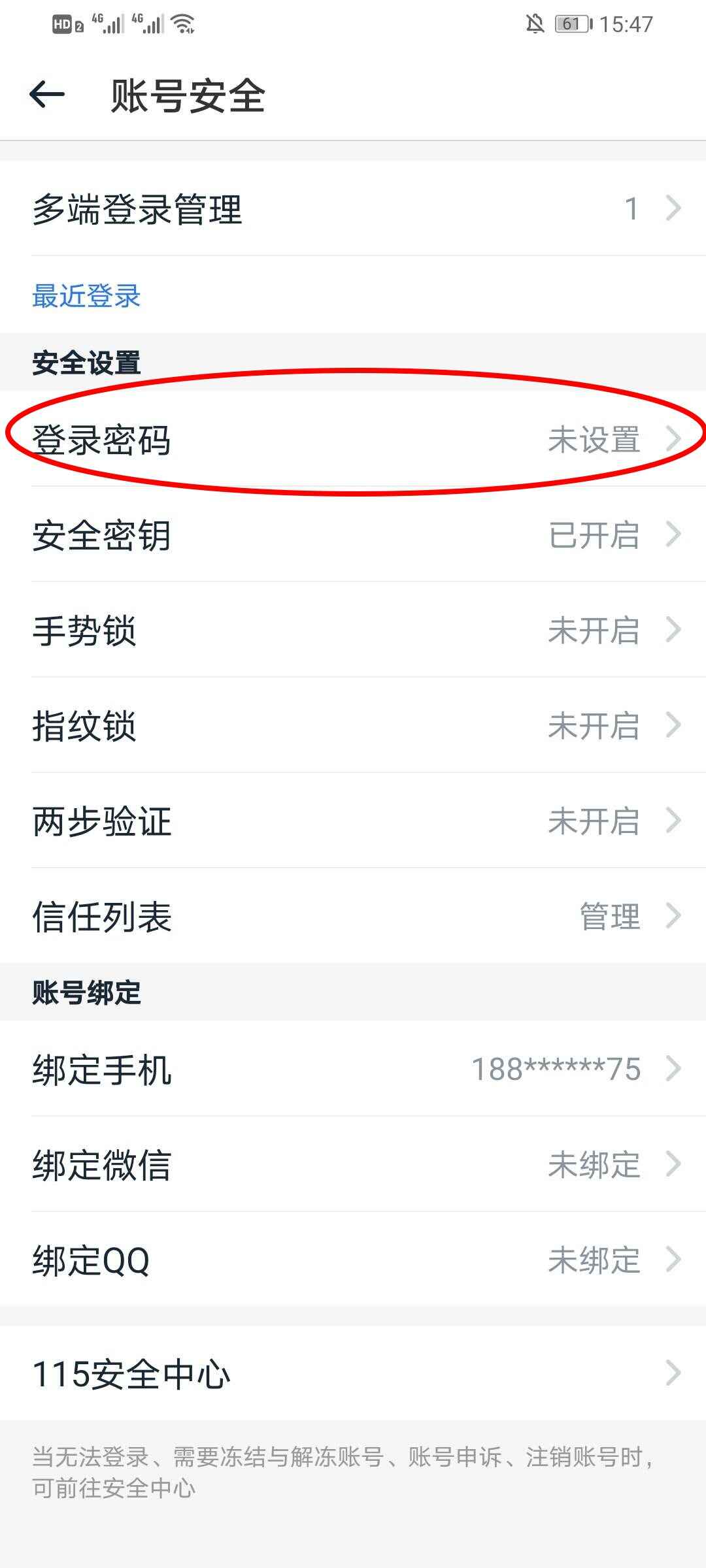This screenshot has width=706, height=1568.
Task: Manage 信任列表
Action: 353,915
